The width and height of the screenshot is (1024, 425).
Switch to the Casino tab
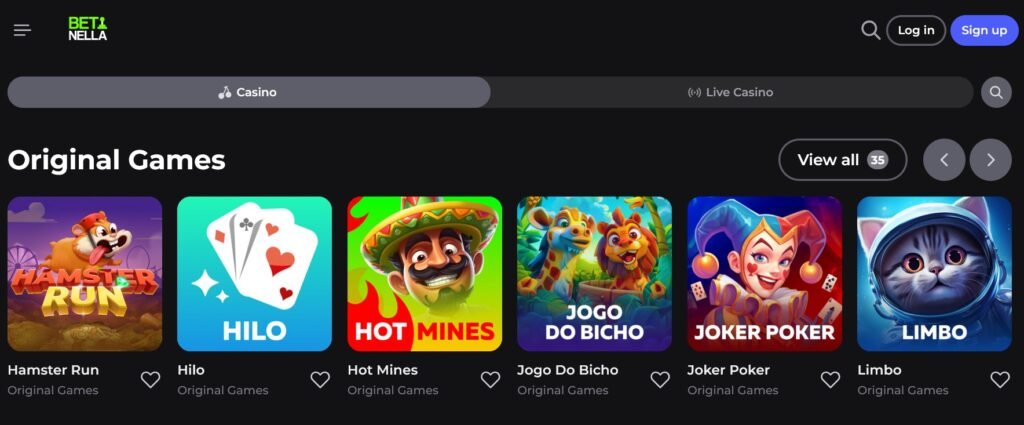click(x=248, y=92)
